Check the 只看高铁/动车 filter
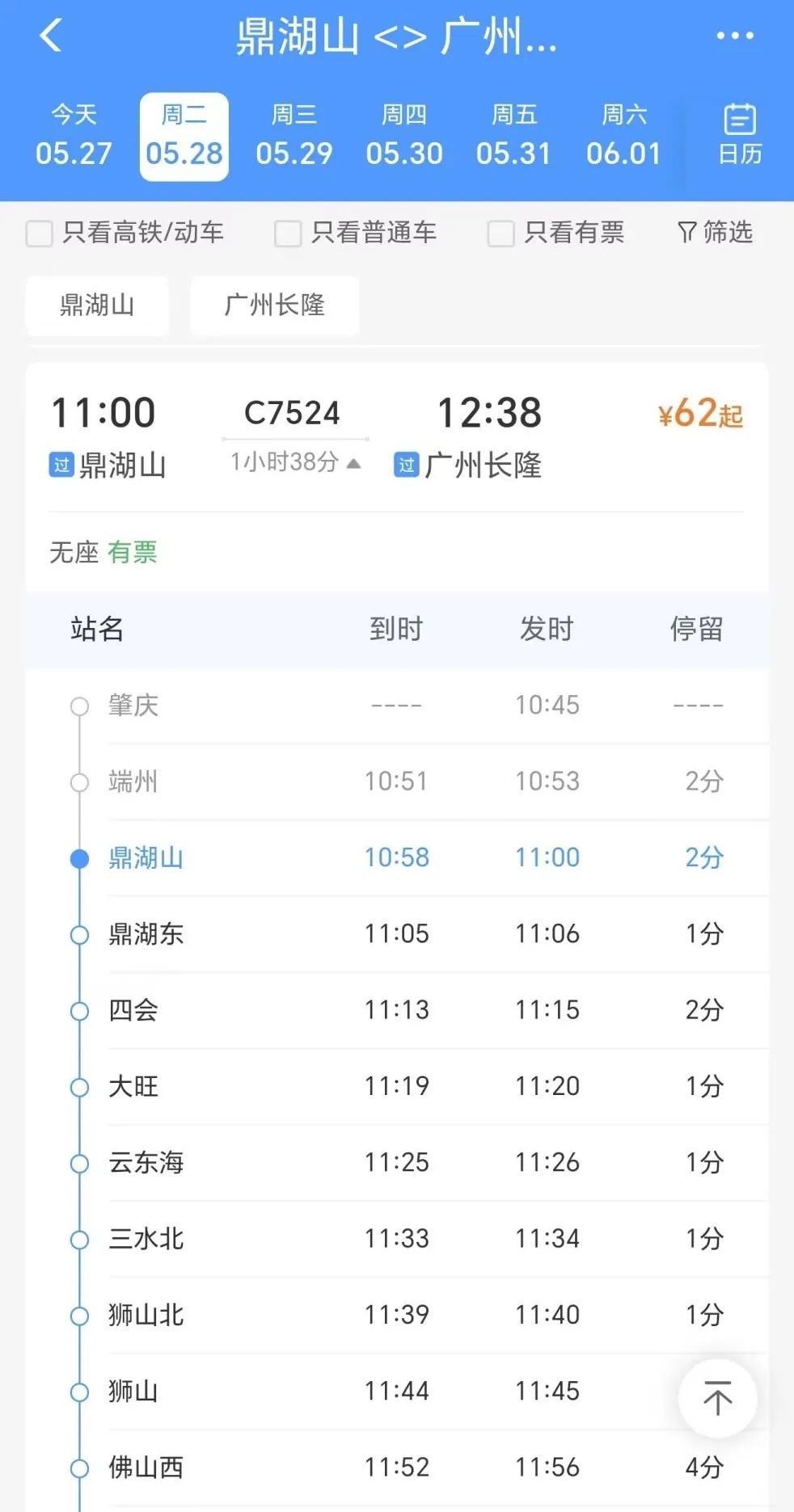The height and width of the screenshot is (1512, 794). coord(40,234)
